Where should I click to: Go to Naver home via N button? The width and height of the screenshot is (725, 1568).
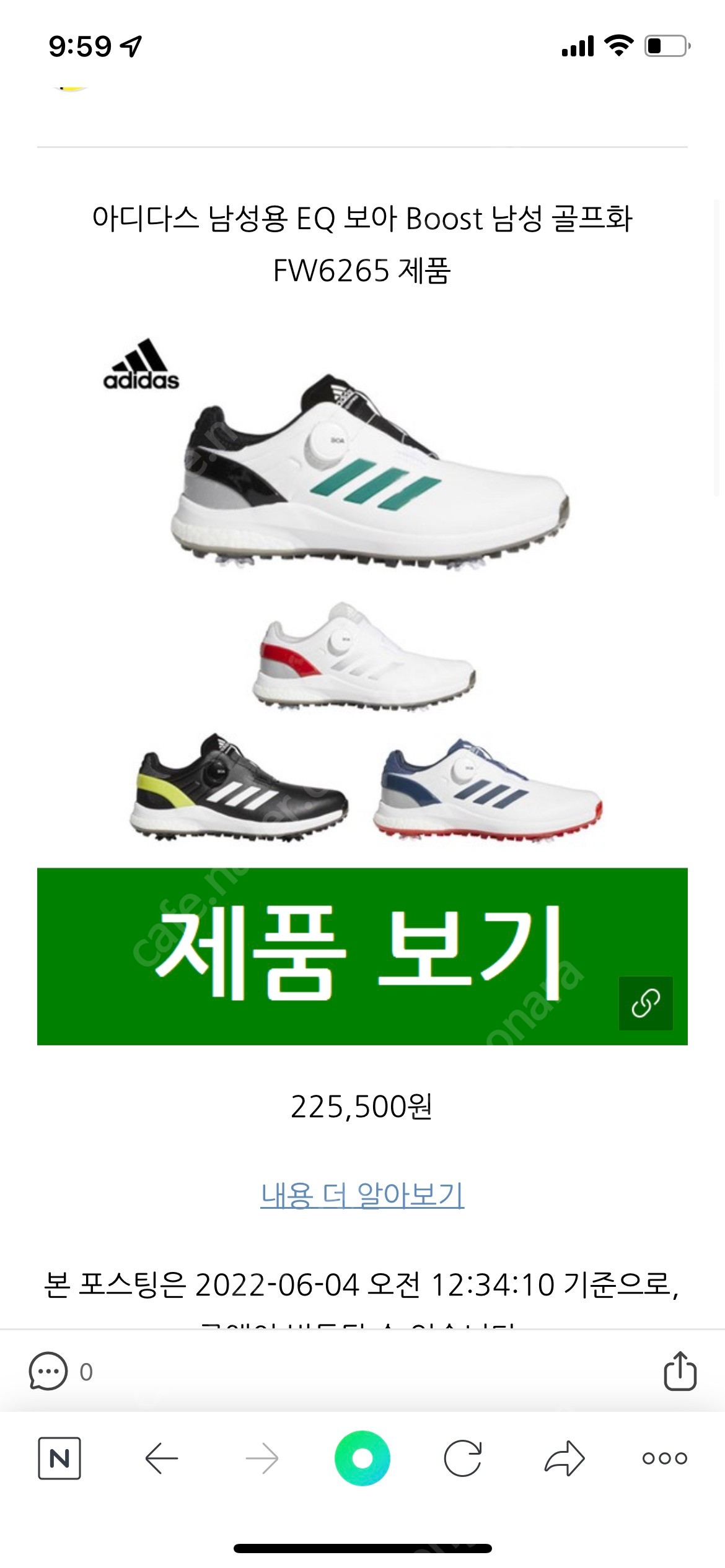click(x=59, y=1458)
